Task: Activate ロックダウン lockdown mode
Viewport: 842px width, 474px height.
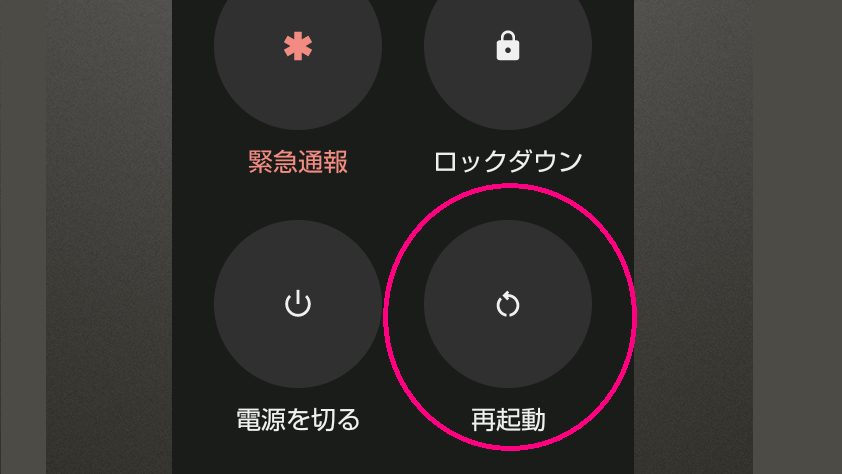Action: click(508, 50)
